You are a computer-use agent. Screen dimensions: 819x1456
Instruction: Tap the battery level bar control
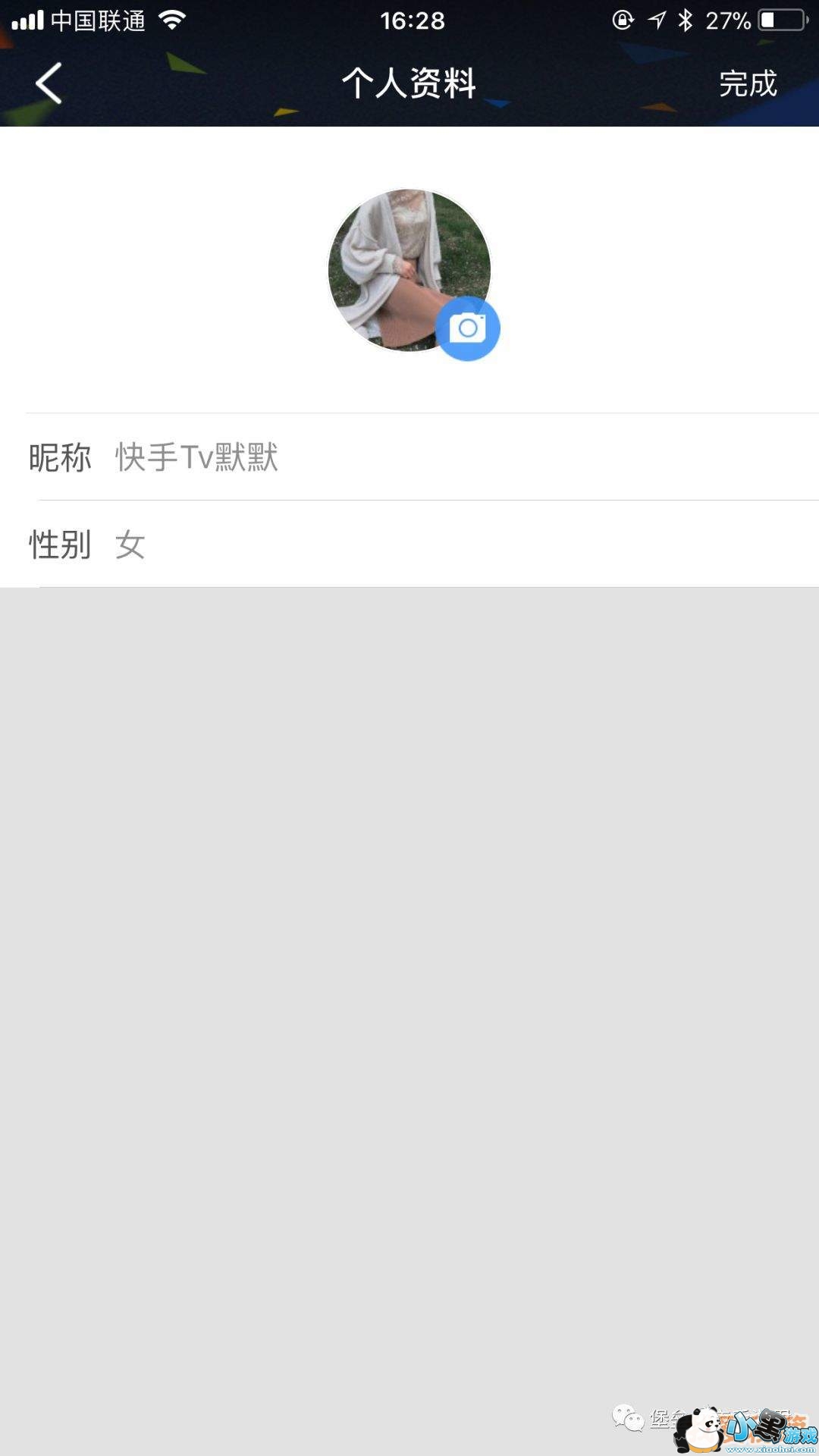pos(780,21)
